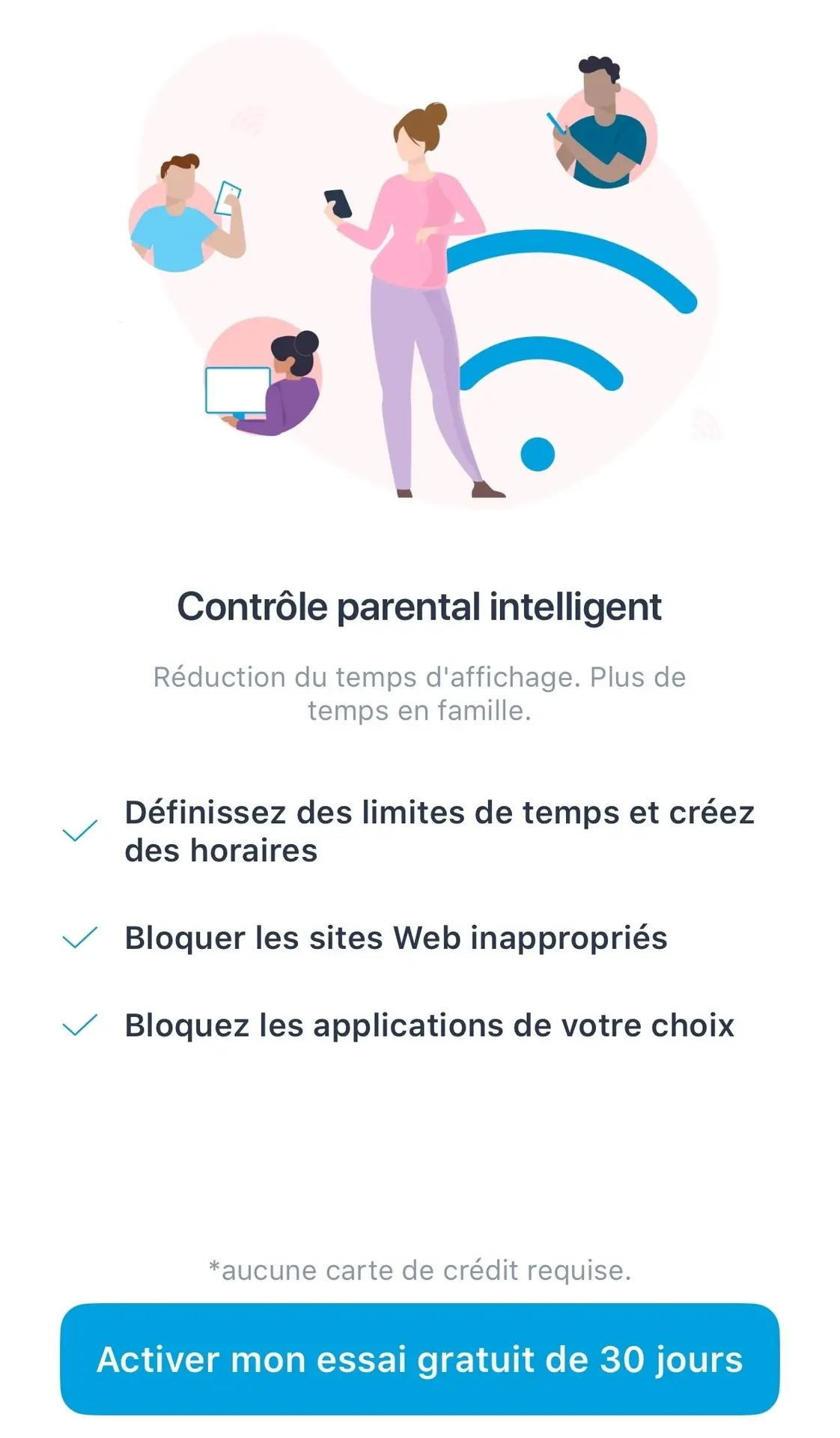
Task: Select 'Bloquer les sites Web inappropriés' list item
Action: (x=397, y=938)
